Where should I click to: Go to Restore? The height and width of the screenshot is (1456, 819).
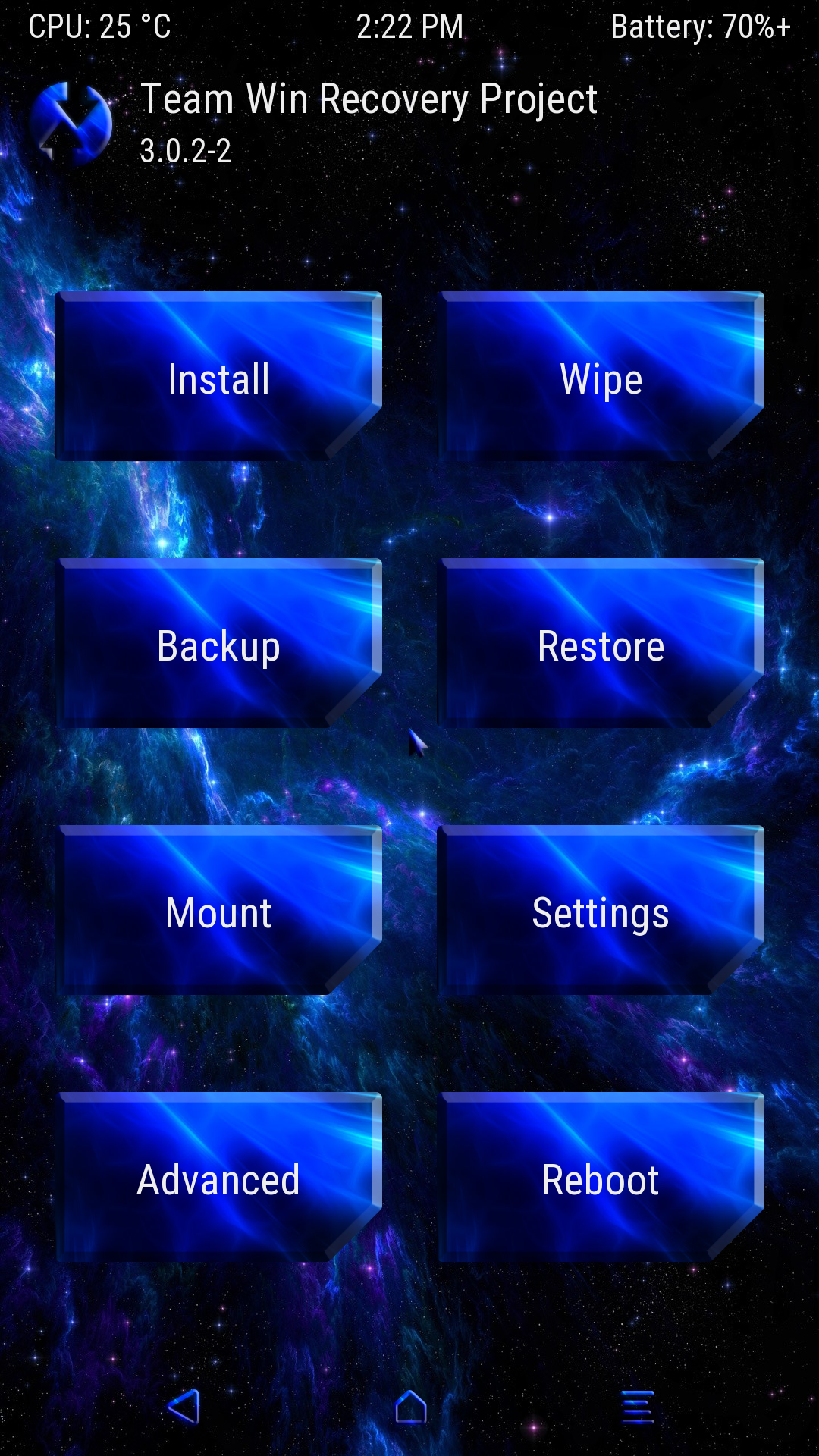[601, 644]
